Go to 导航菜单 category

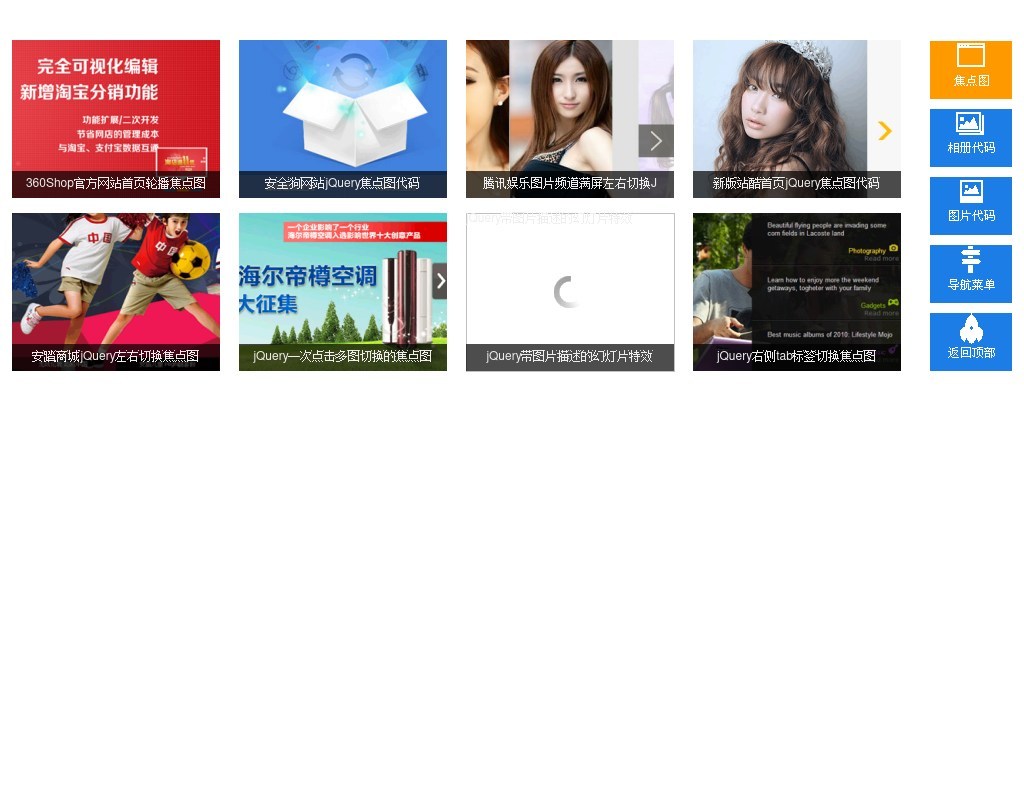click(970, 273)
